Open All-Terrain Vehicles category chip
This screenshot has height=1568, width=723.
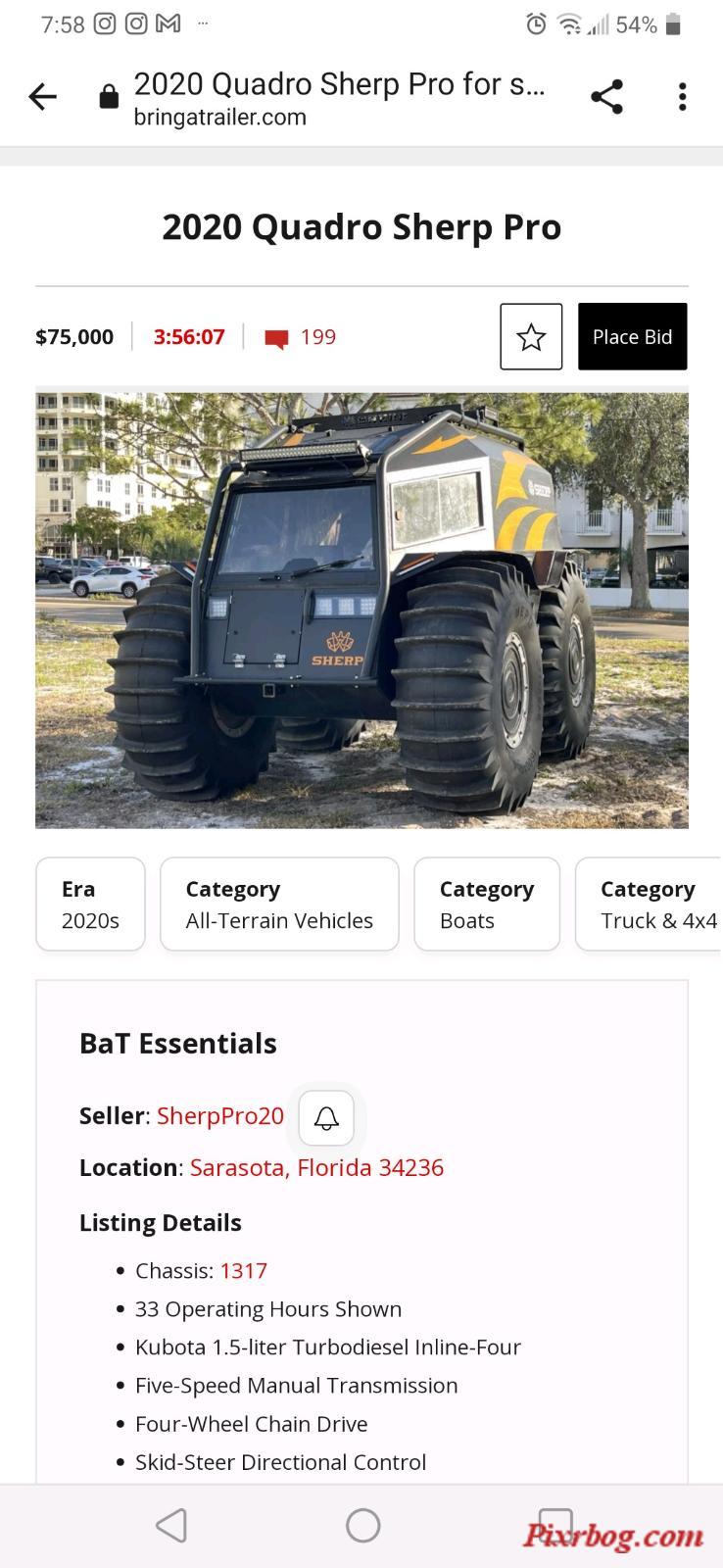click(x=279, y=905)
